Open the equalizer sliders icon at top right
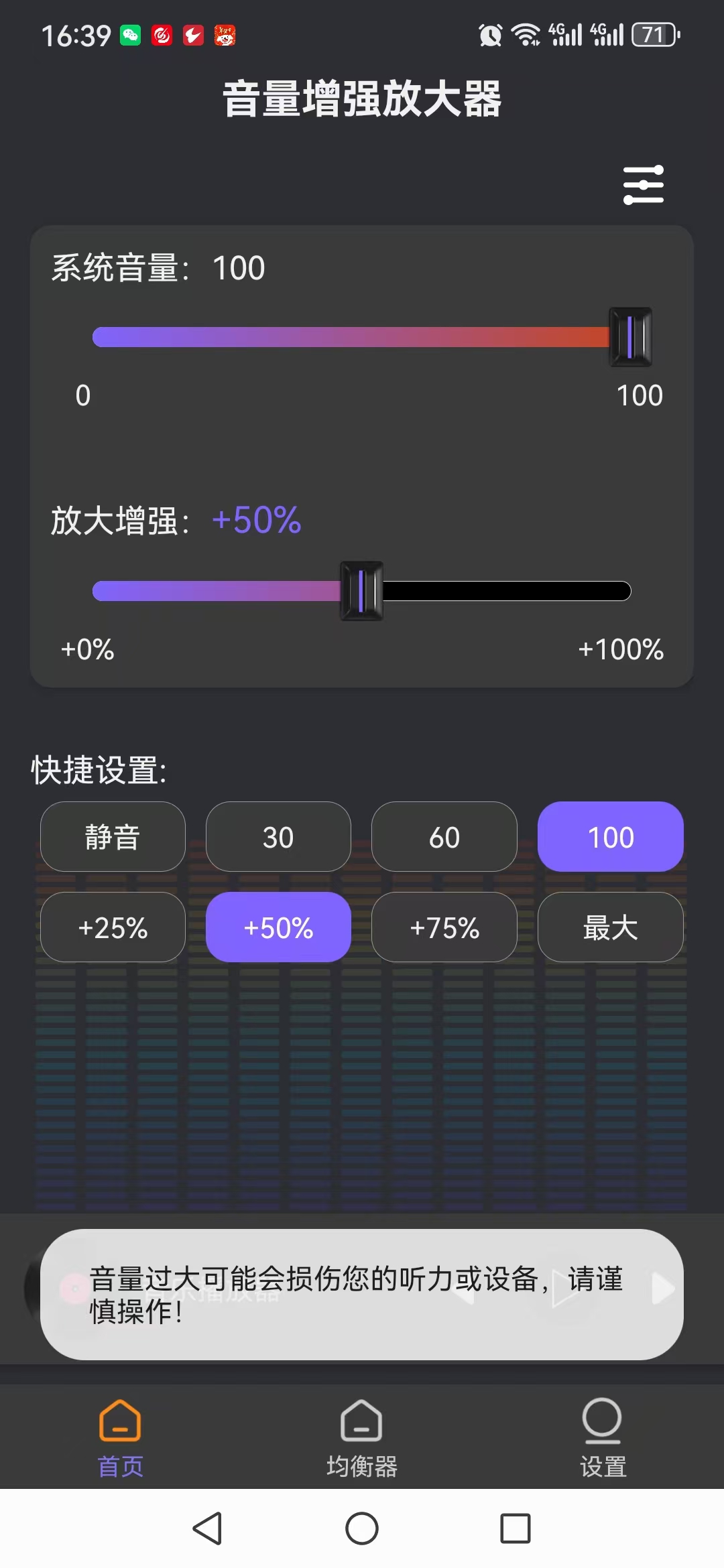Screen dimensions: 724x1568 (643, 185)
